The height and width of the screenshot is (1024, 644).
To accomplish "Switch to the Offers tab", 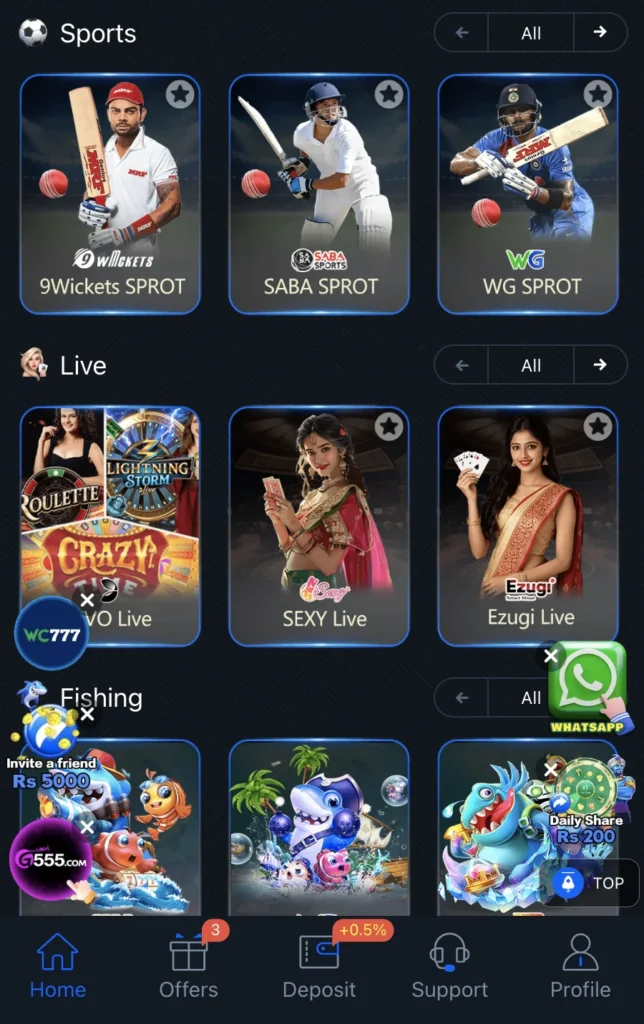I will (x=188, y=970).
